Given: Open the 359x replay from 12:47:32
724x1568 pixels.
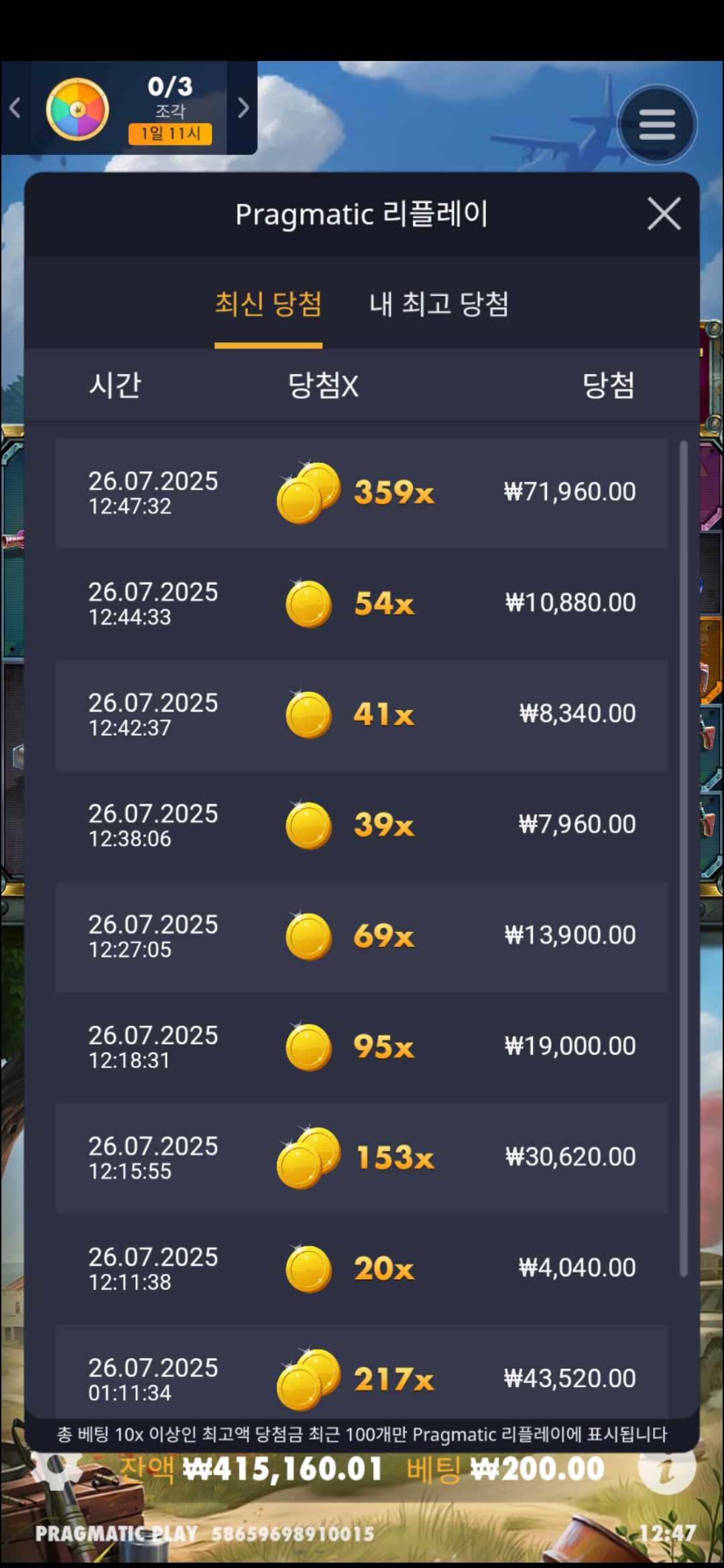Looking at the screenshot, I should coord(362,493).
